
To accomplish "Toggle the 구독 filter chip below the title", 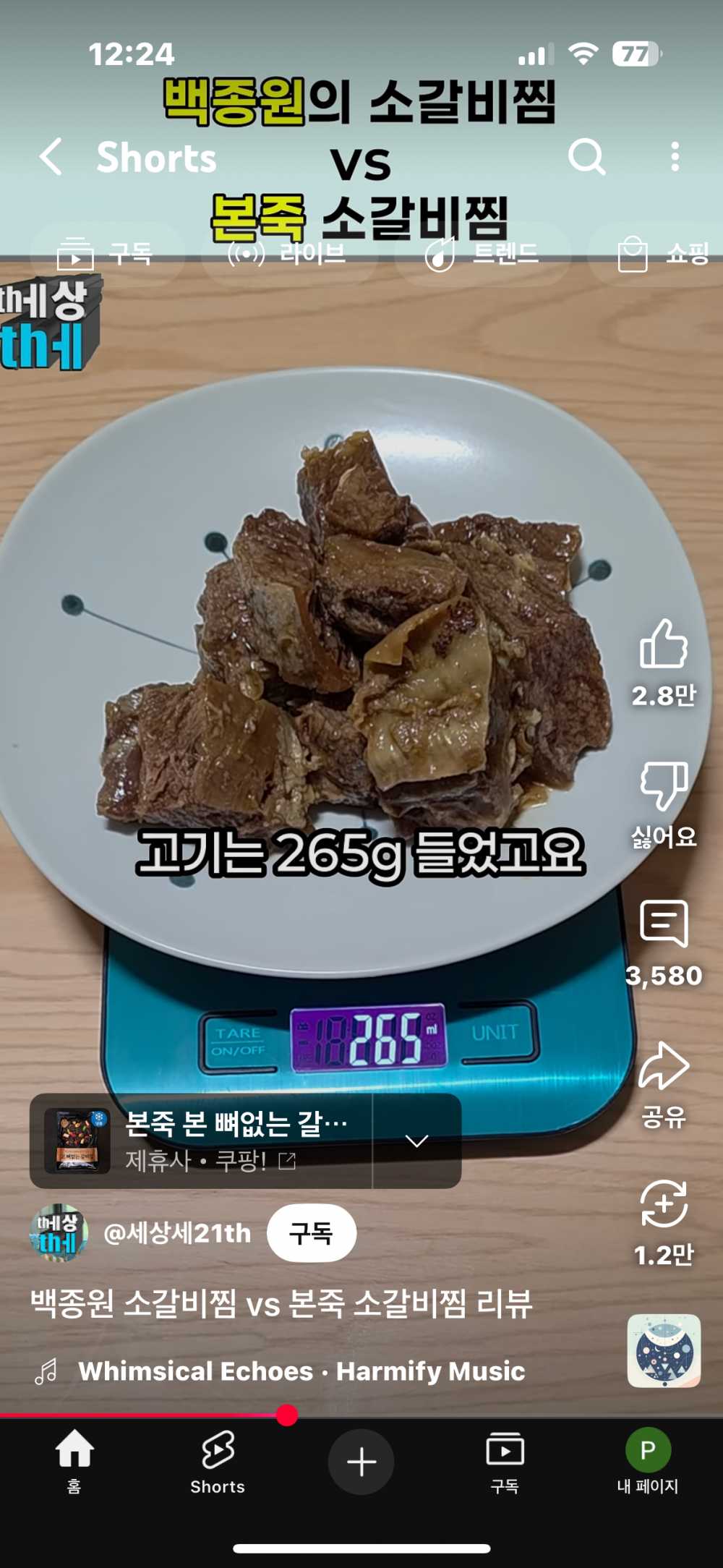I will click(108, 255).
